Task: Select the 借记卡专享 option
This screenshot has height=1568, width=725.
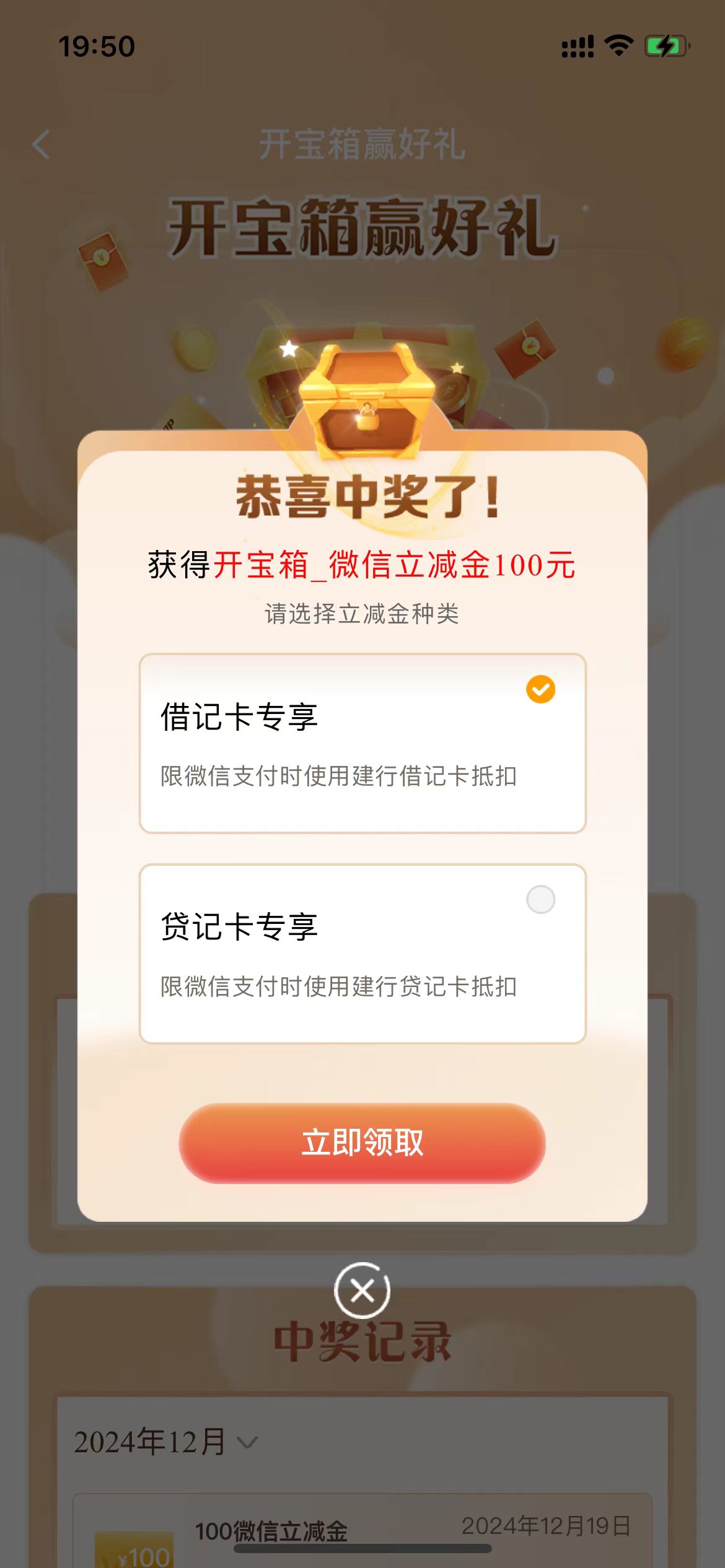Action: (362, 743)
